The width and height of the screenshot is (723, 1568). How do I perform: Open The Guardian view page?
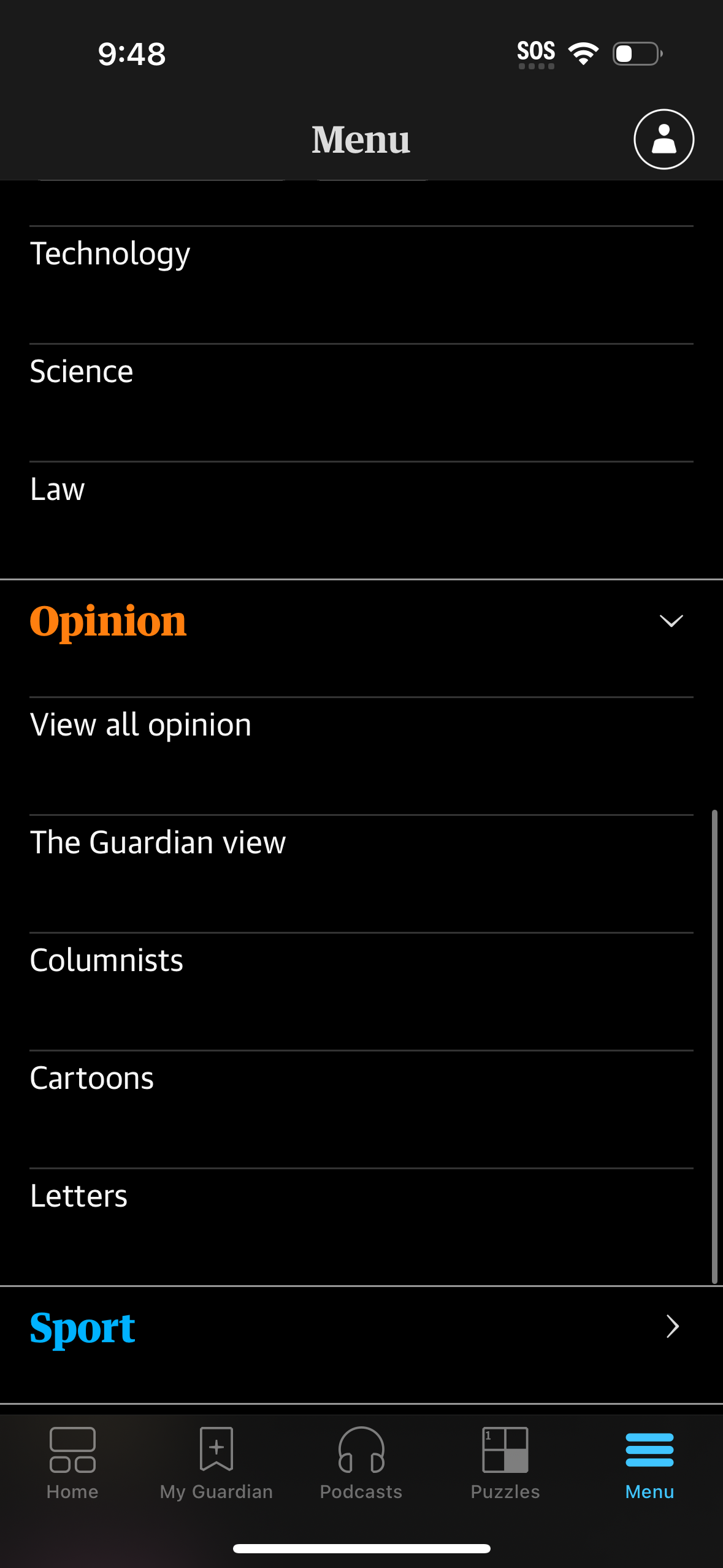coord(158,842)
